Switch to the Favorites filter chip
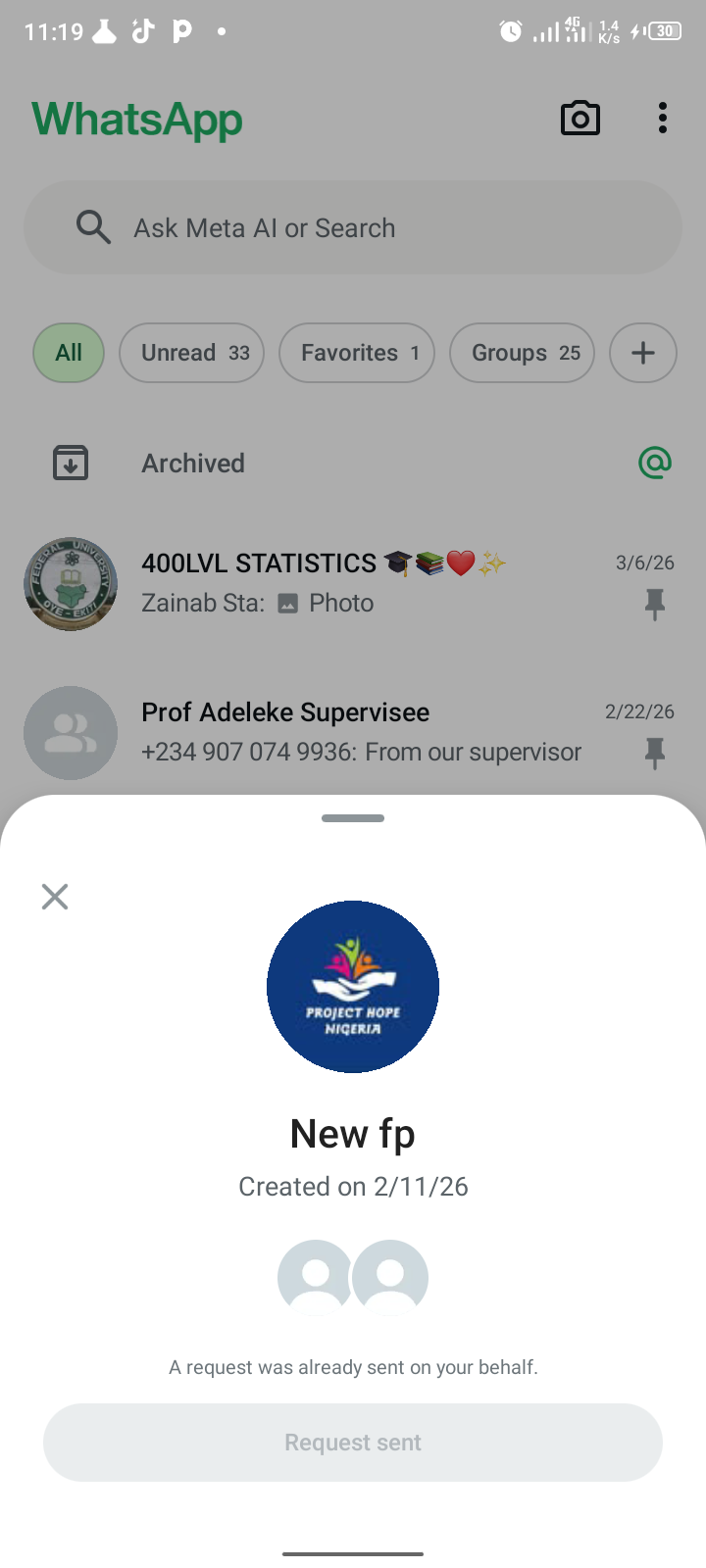Screen dimensions: 706x1568 357,353
